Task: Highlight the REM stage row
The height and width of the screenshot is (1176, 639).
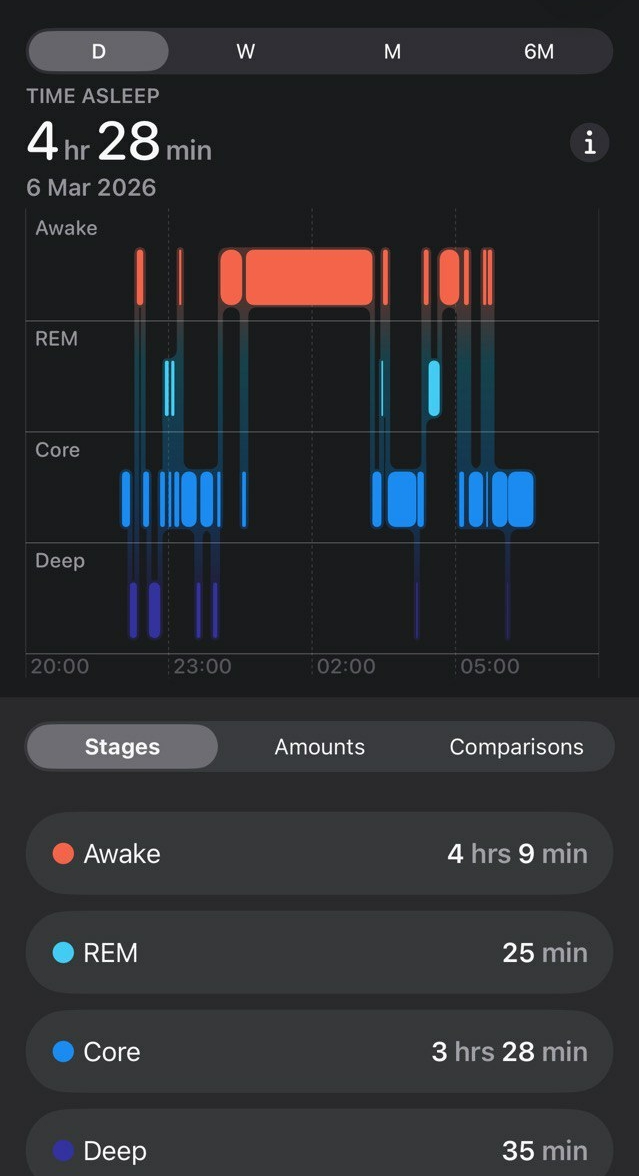Action: (x=319, y=952)
